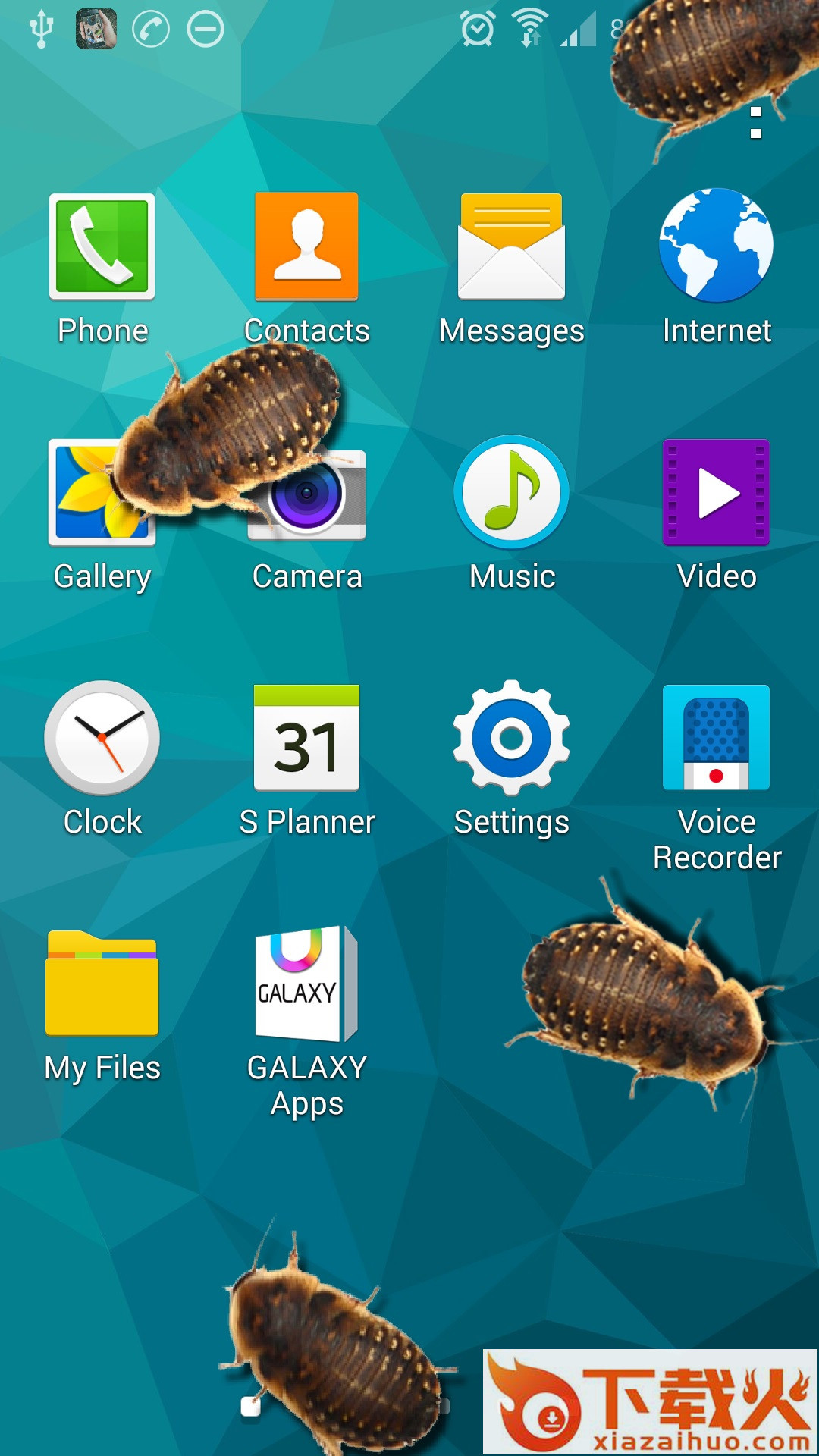Open the Music player
The image size is (819, 1456).
point(512,493)
